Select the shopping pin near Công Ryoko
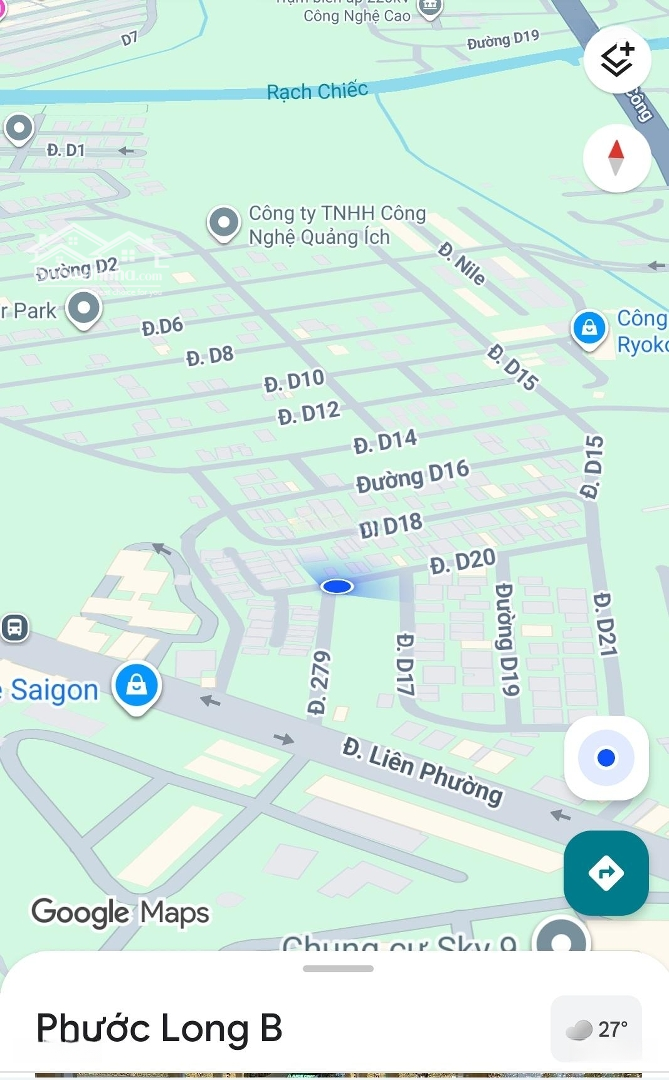The image size is (669, 1080). tap(590, 327)
